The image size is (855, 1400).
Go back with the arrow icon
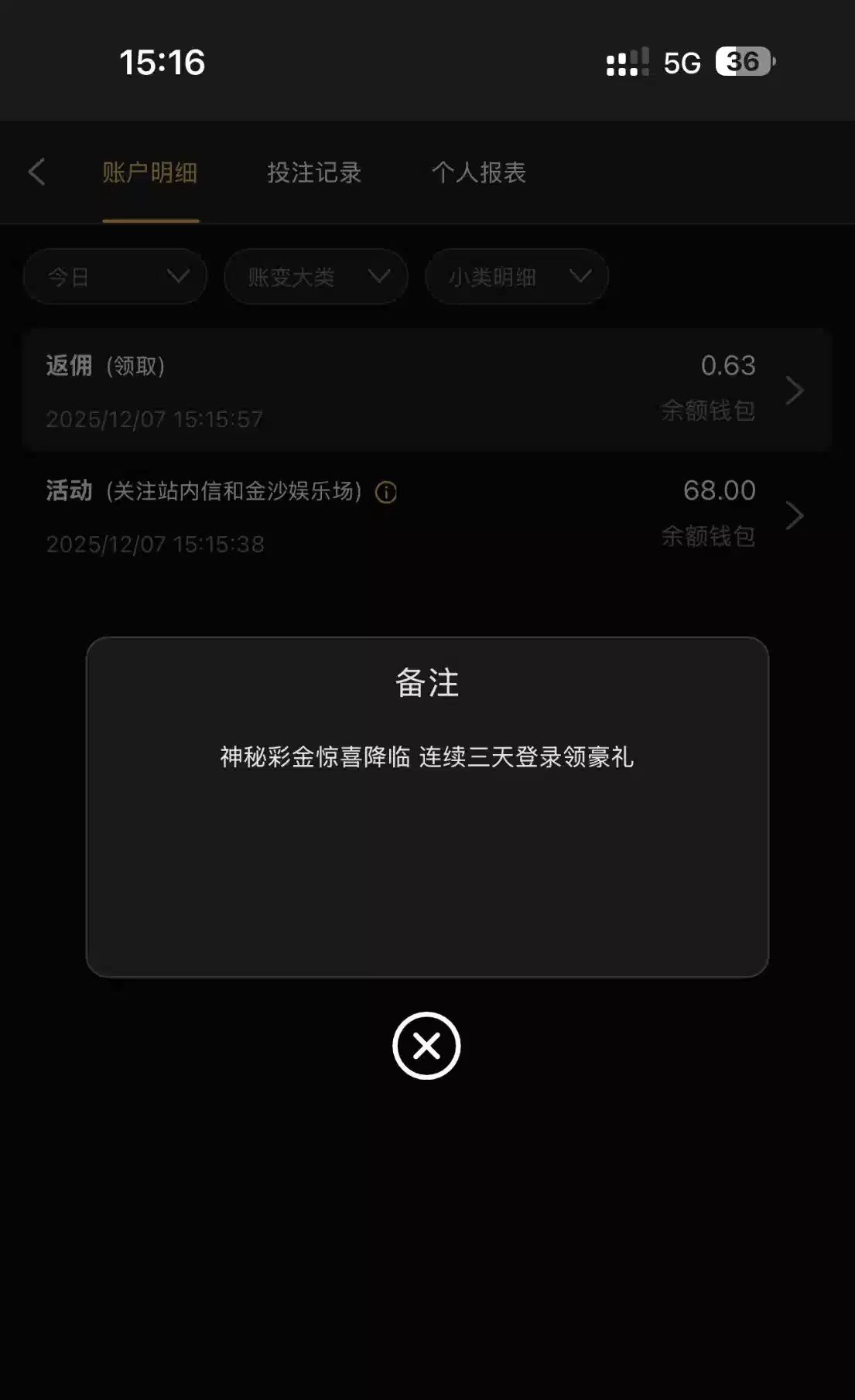(x=36, y=172)
